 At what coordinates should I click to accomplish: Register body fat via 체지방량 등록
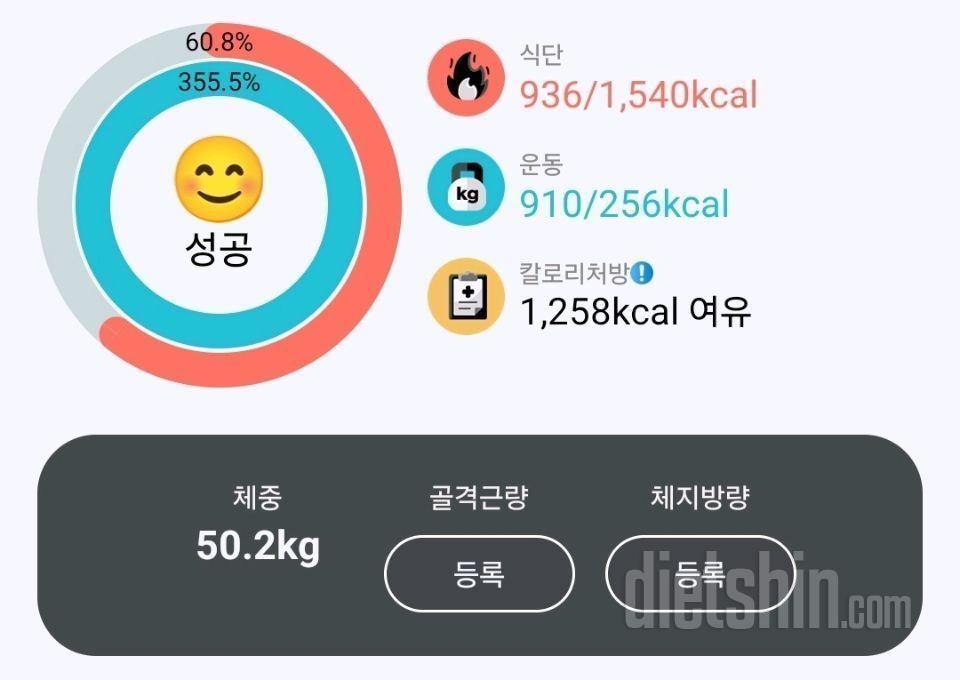(700, 573)
